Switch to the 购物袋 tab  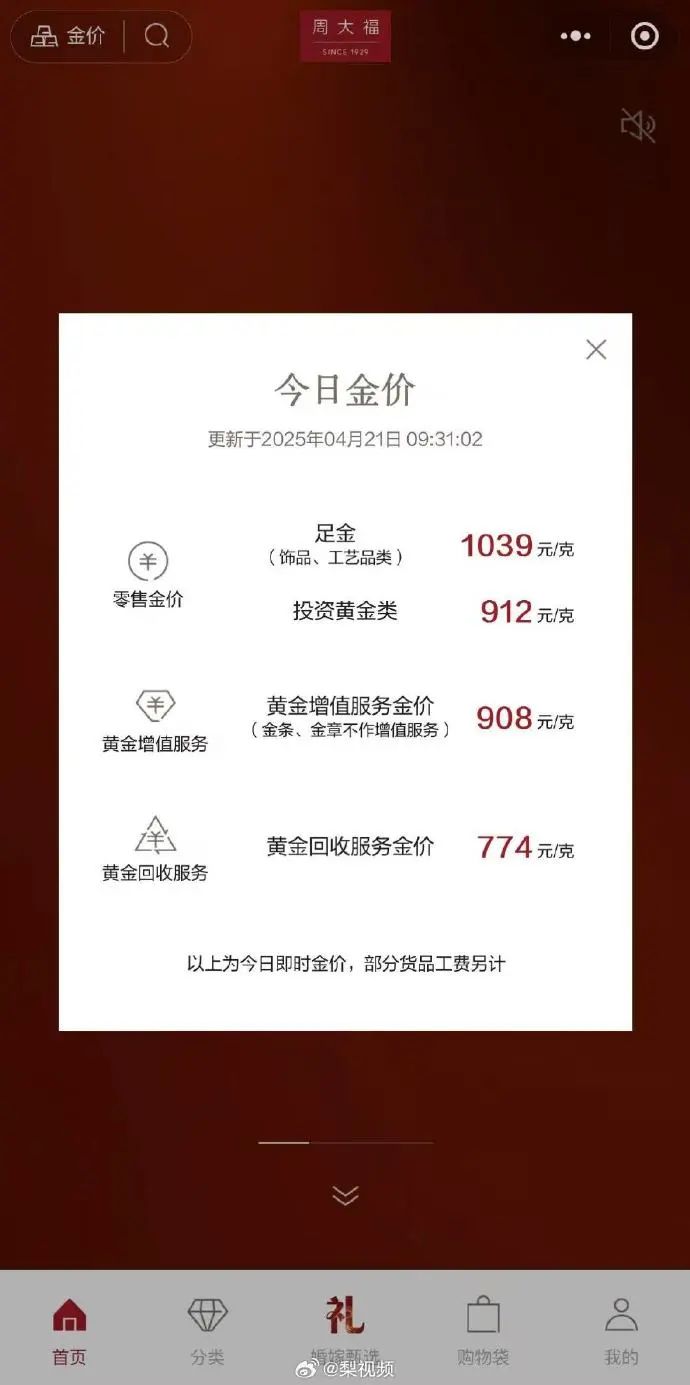(x=483, y=1330)
